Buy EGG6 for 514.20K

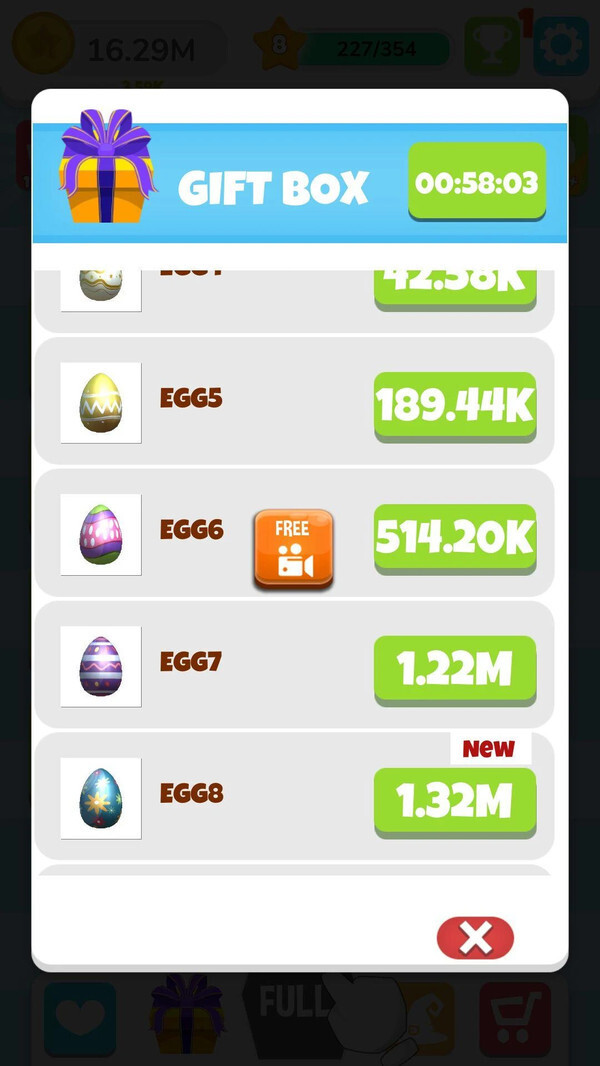click(455, 537)
